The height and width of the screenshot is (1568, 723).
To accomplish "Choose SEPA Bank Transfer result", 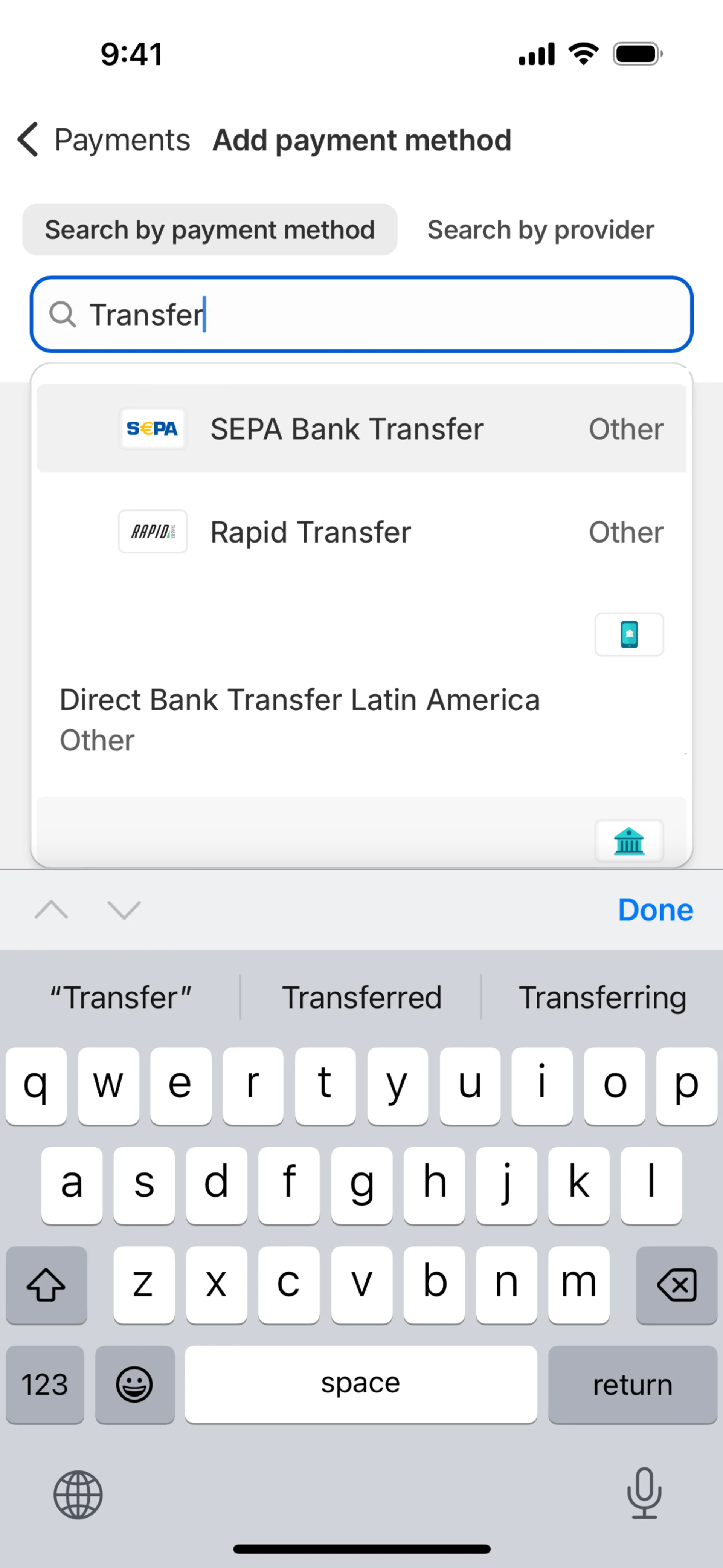I will click(361, 428).
